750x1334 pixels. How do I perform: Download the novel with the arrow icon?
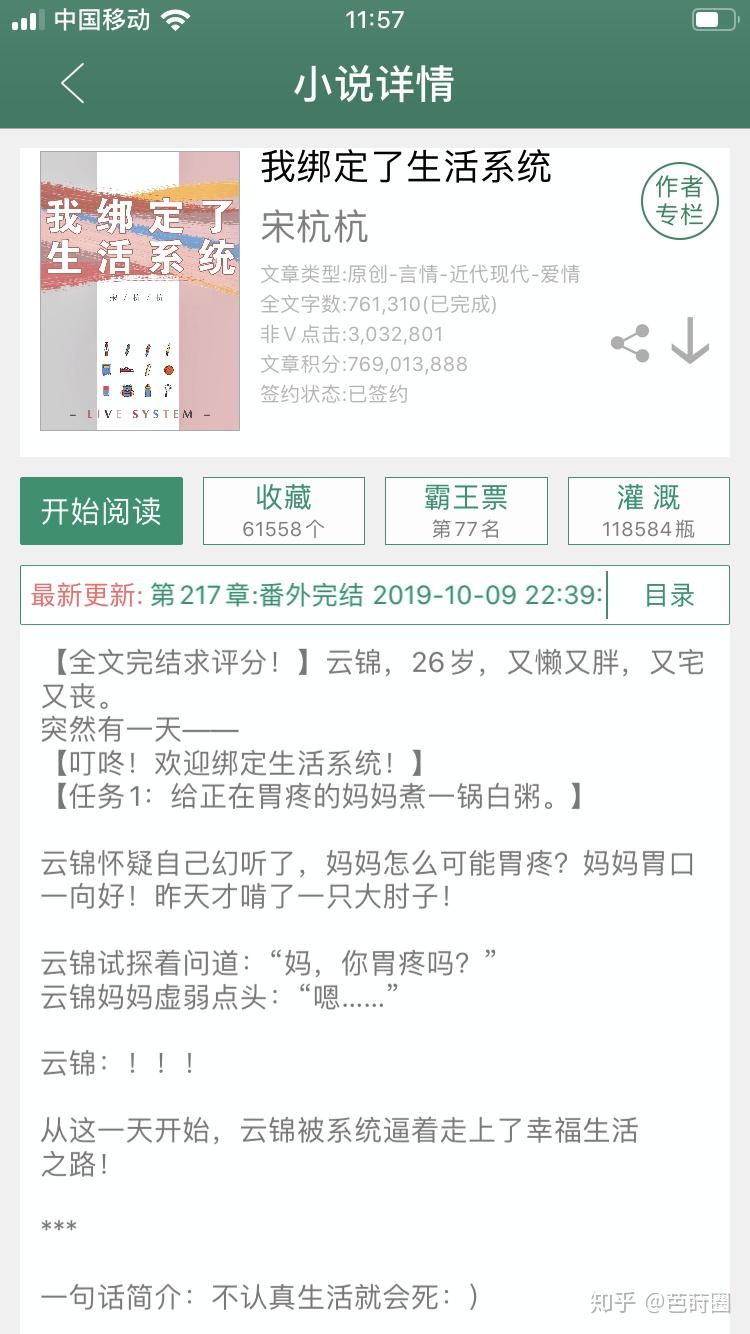[690, 342]
